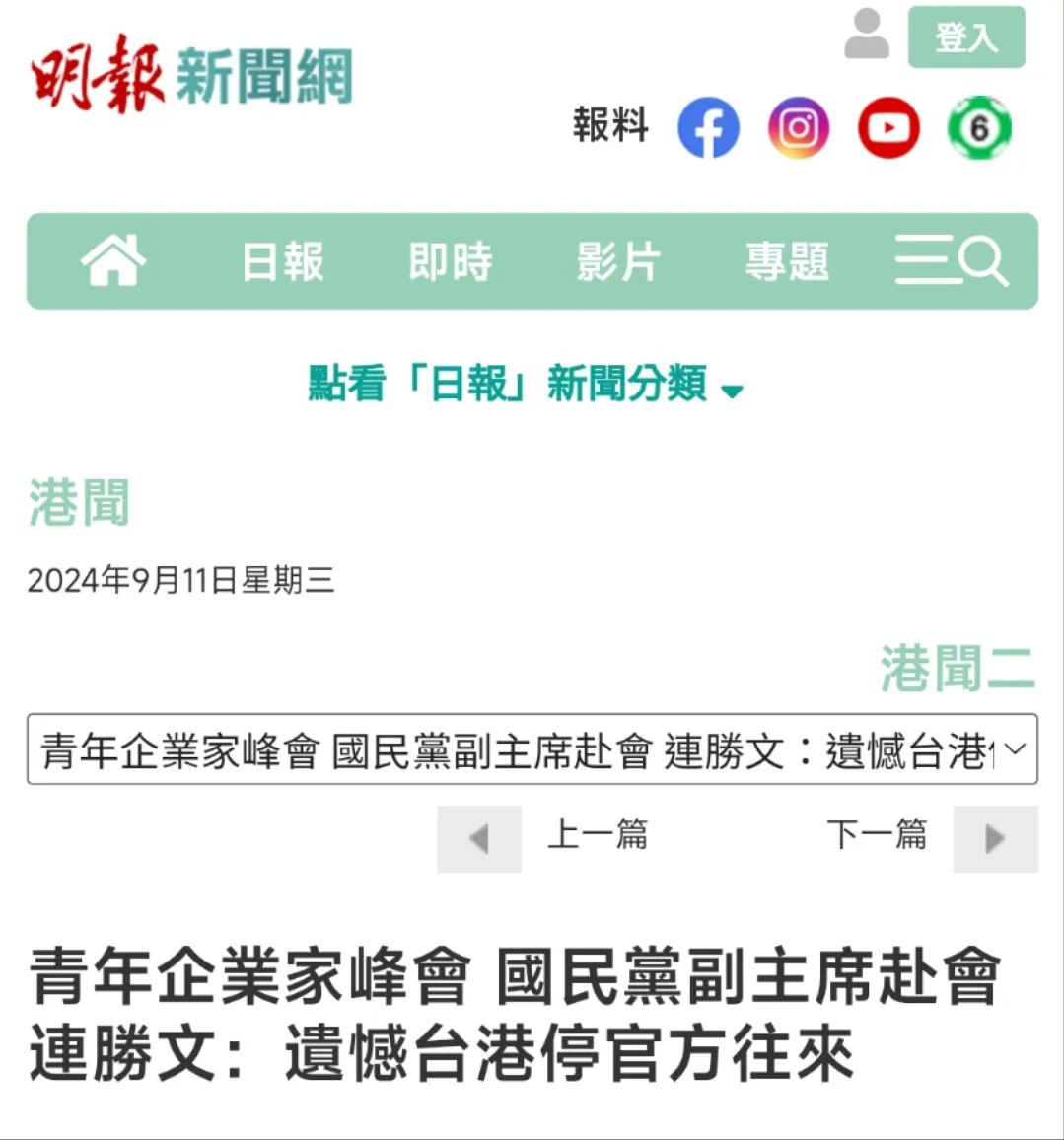The height and width of the screenshot is (1140, 1064).
Task: Open the menu and search icon
Action: (x=951, y=261)
